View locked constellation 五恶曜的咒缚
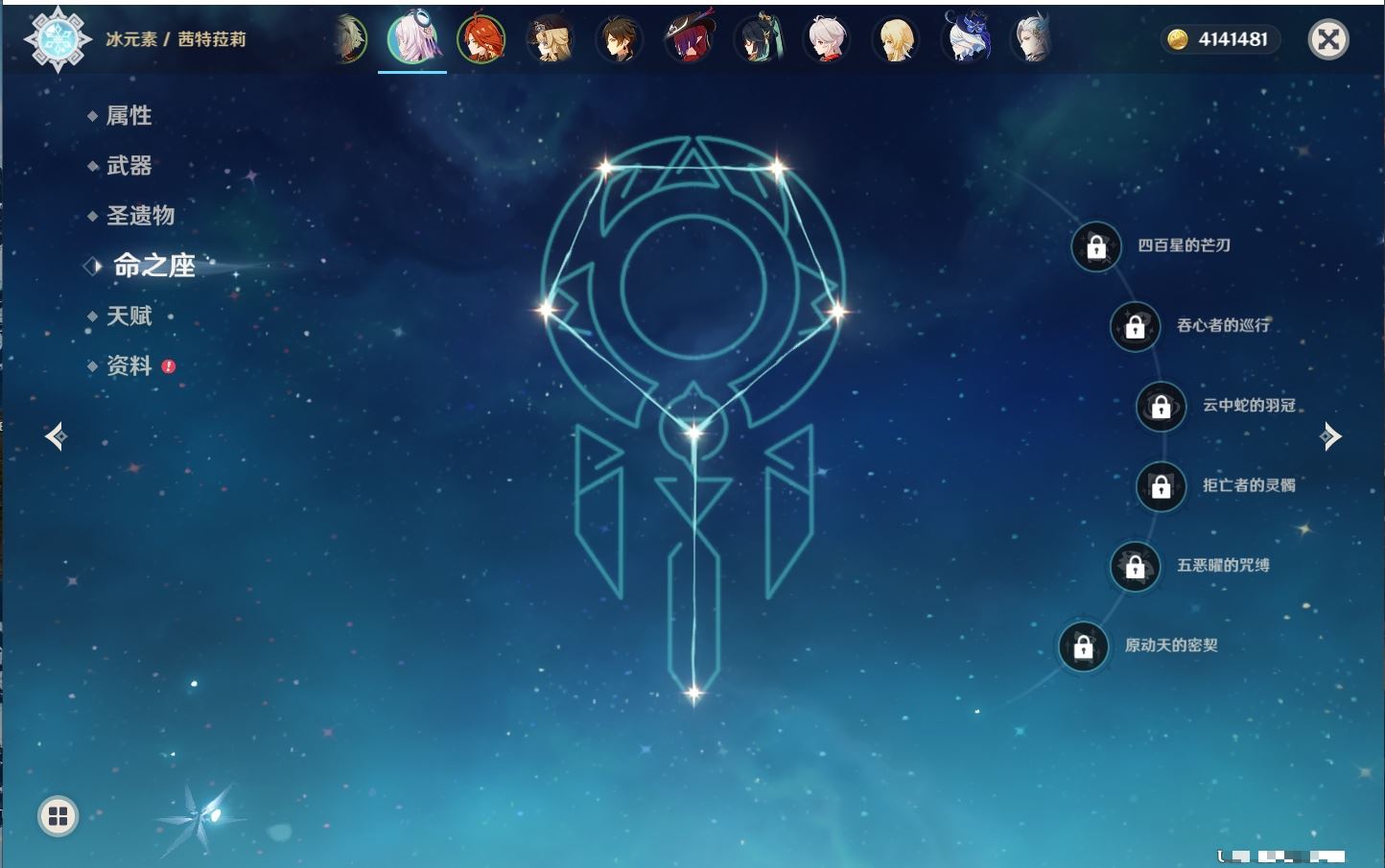This screenshot has width=1385, height=868. [x=1135, y=566]
